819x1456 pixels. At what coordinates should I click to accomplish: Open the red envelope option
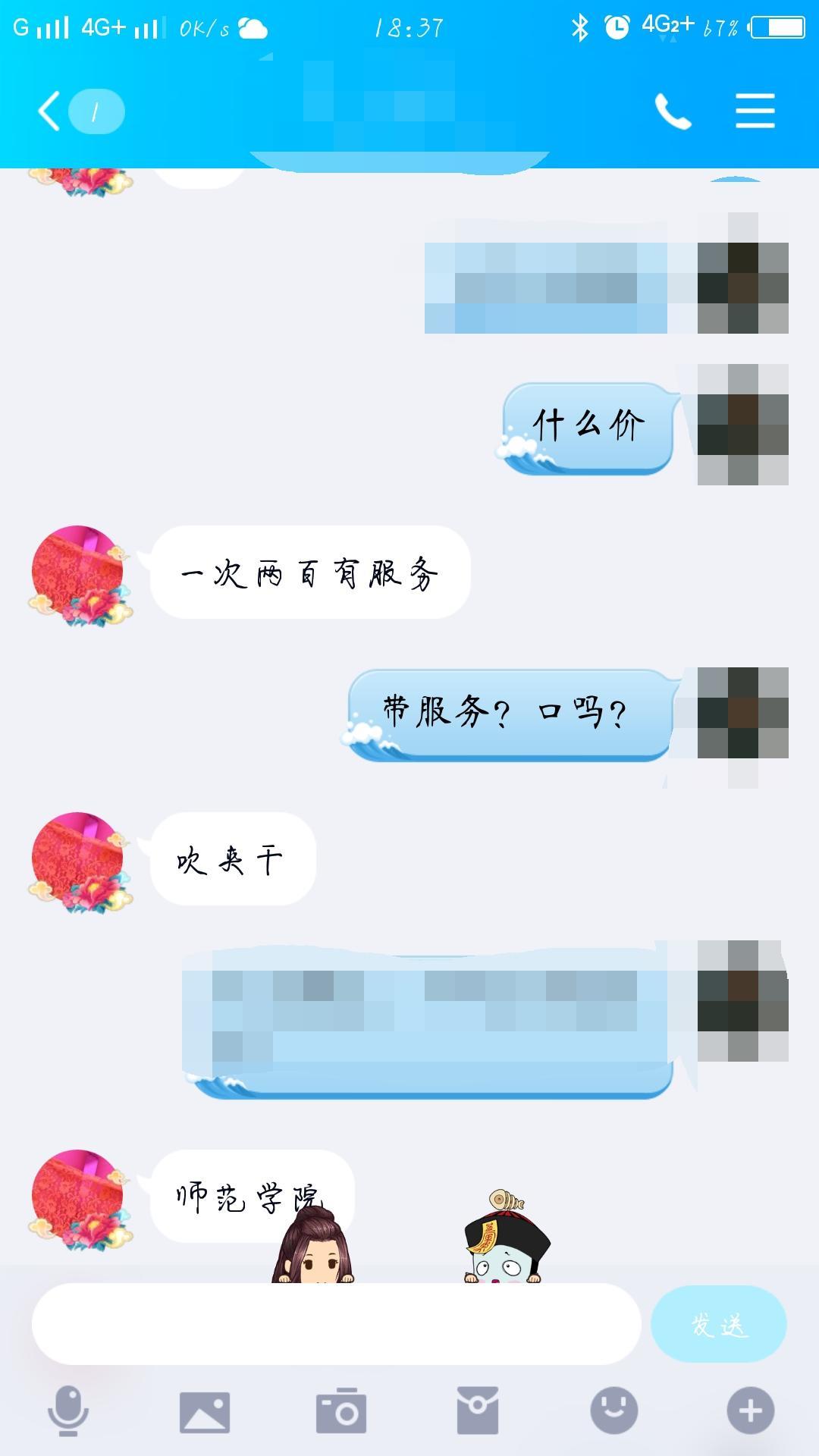point(477,1410)
